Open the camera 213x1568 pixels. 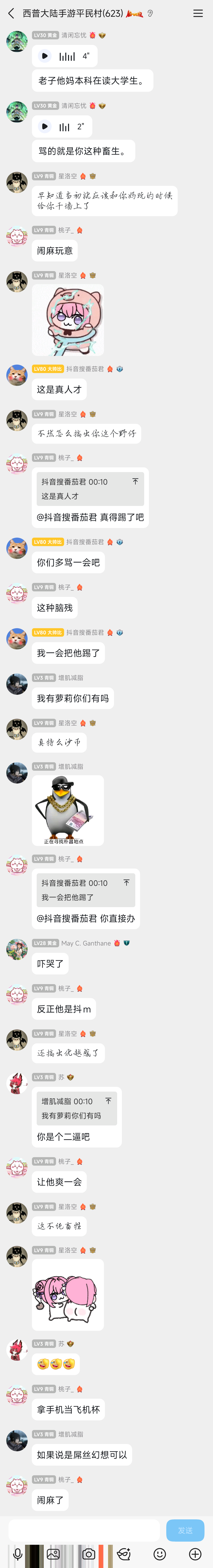pyautogui.click(x=89, y=1554)
